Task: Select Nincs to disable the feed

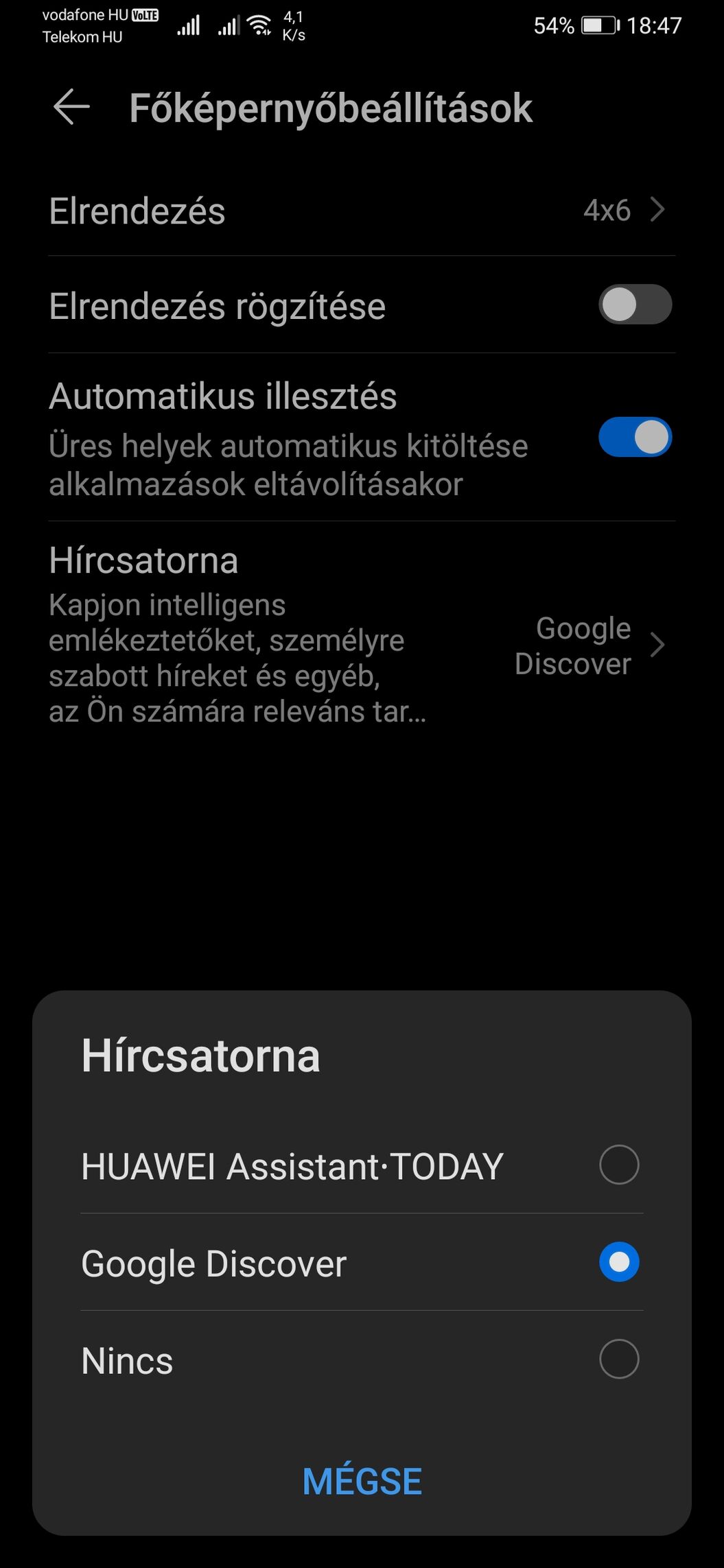Action: click(x=362, y=1360)
